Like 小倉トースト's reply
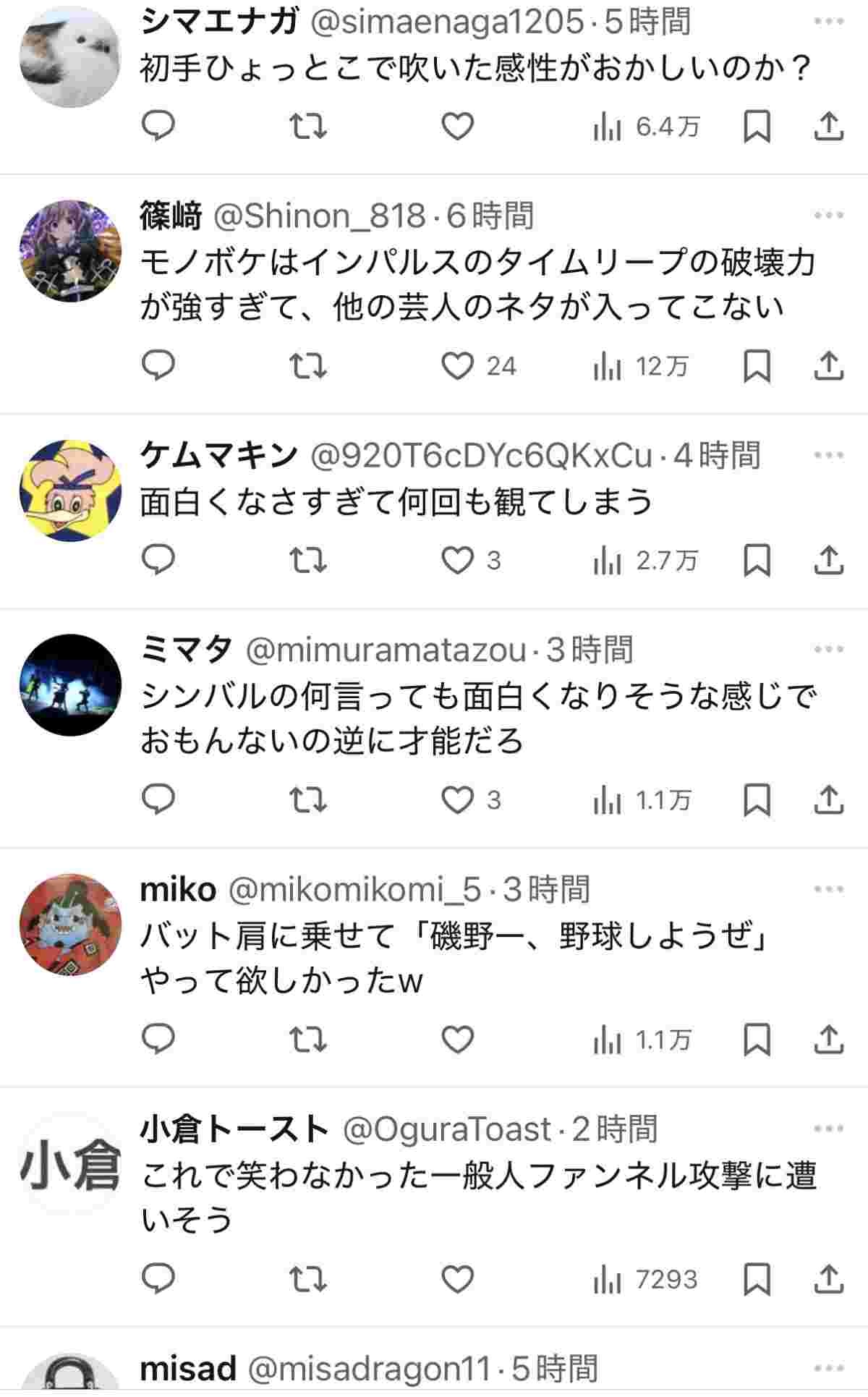The height and width of the screenshot is (1397, 868). 457,1280
